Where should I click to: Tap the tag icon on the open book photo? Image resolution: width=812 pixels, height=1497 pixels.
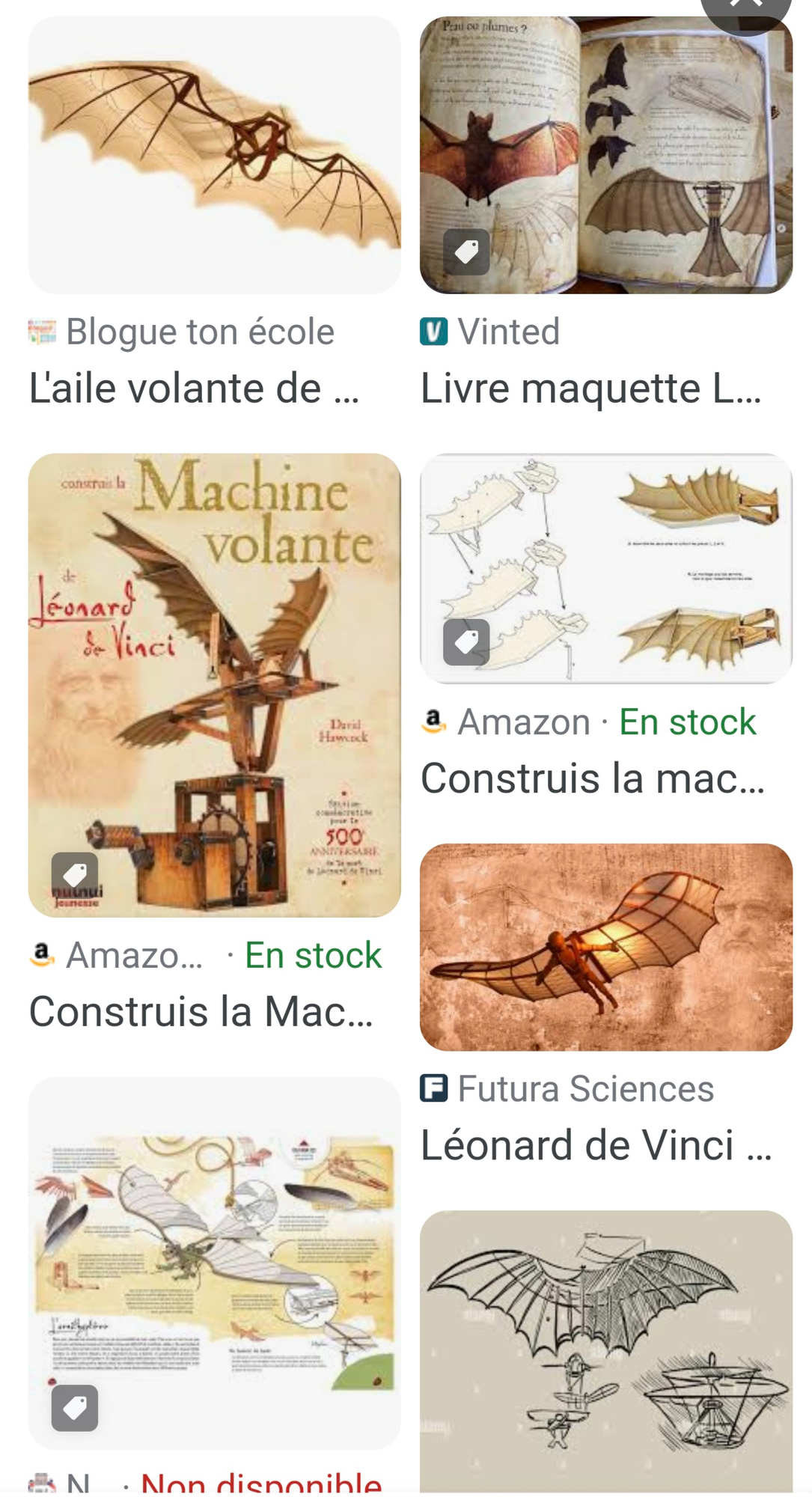click(465, 252)
